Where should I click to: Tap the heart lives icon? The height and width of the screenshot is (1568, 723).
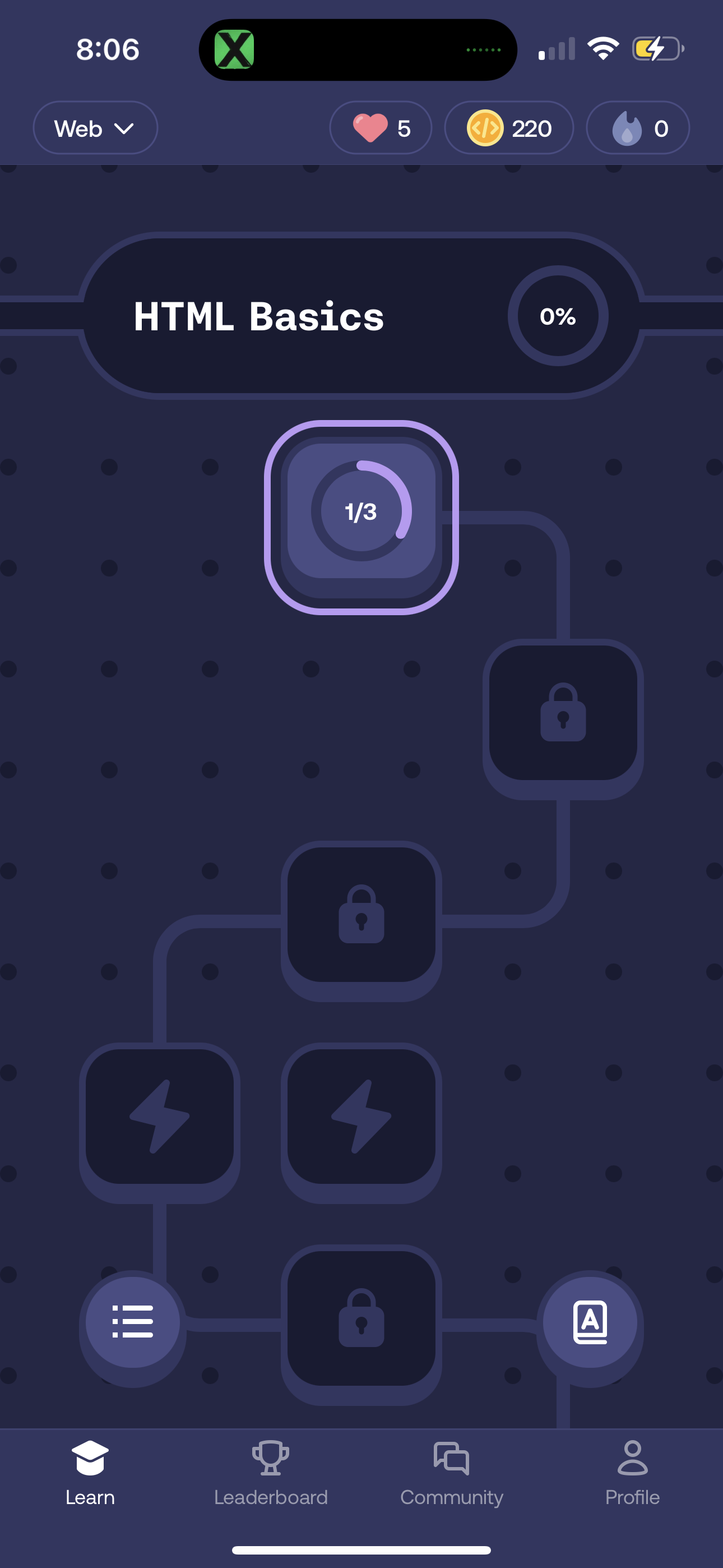click(369, 128)
